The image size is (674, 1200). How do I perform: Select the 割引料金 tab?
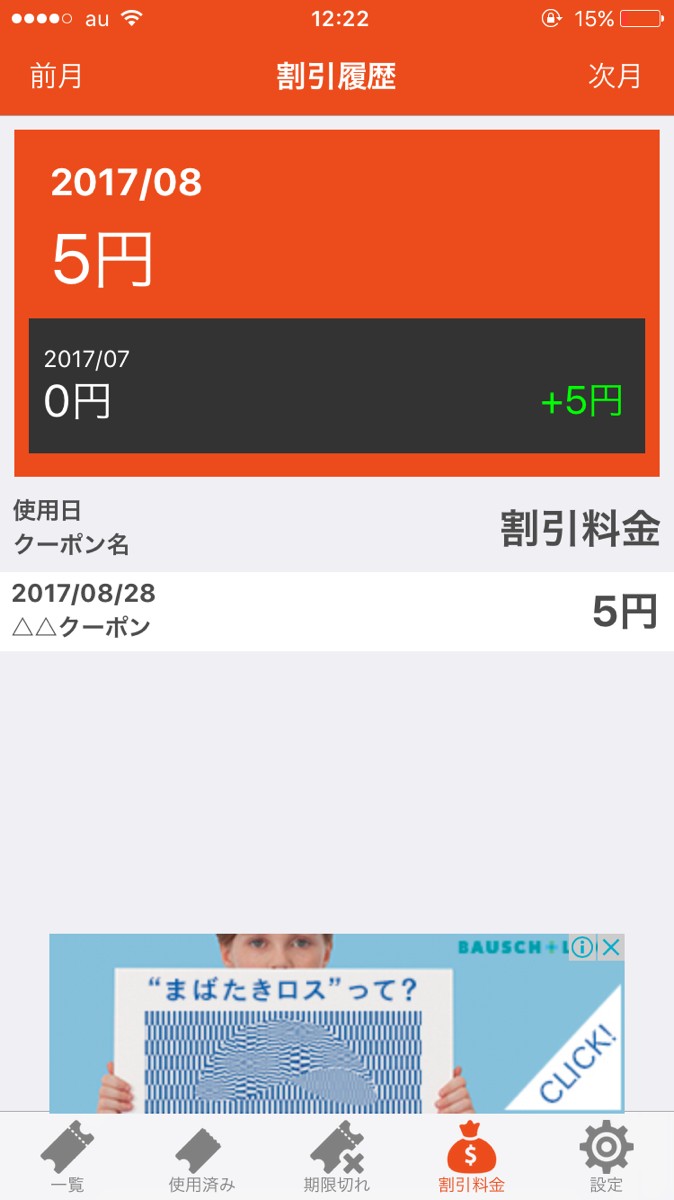tap(471, 1158)
